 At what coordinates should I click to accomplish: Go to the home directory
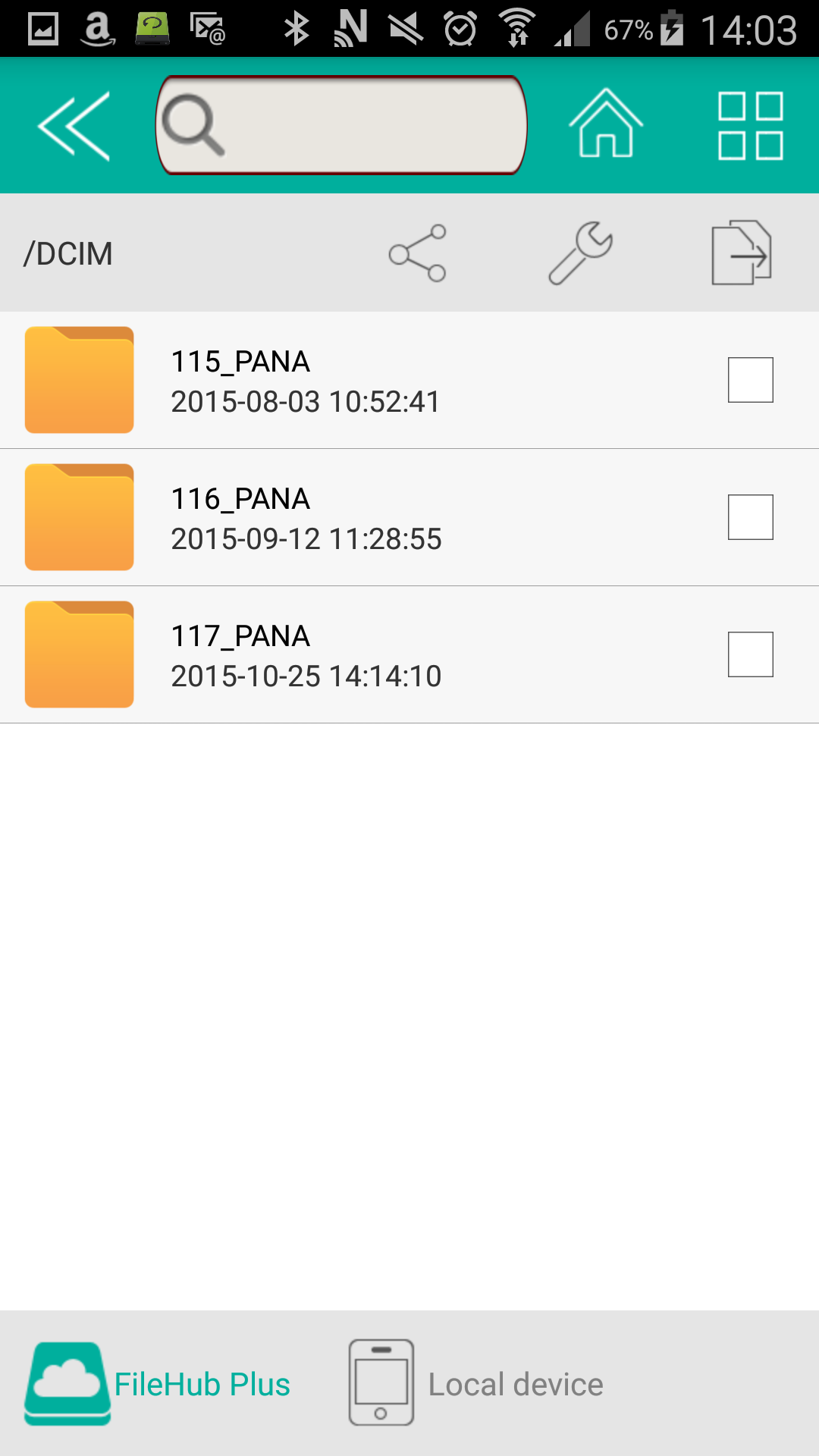pos(606,124)
